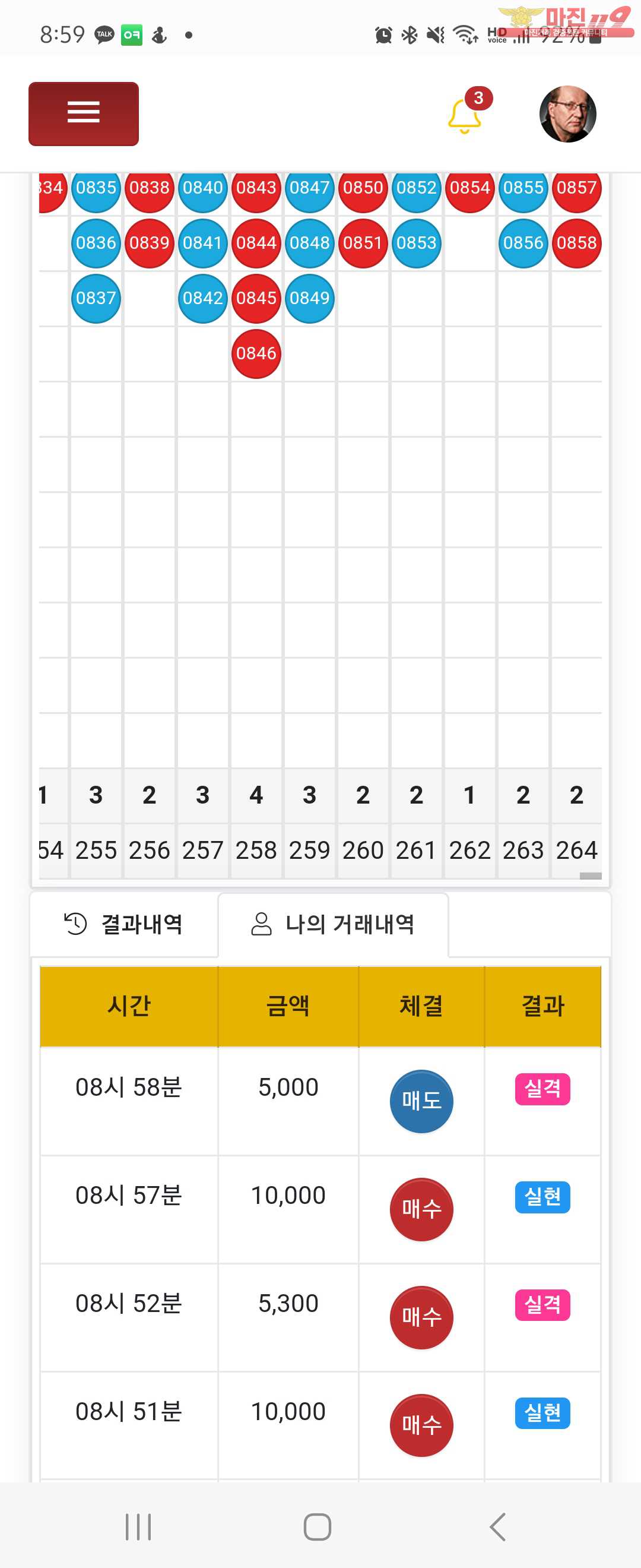Go to the home screen
641x1568 pixels.
point(318,1526)
